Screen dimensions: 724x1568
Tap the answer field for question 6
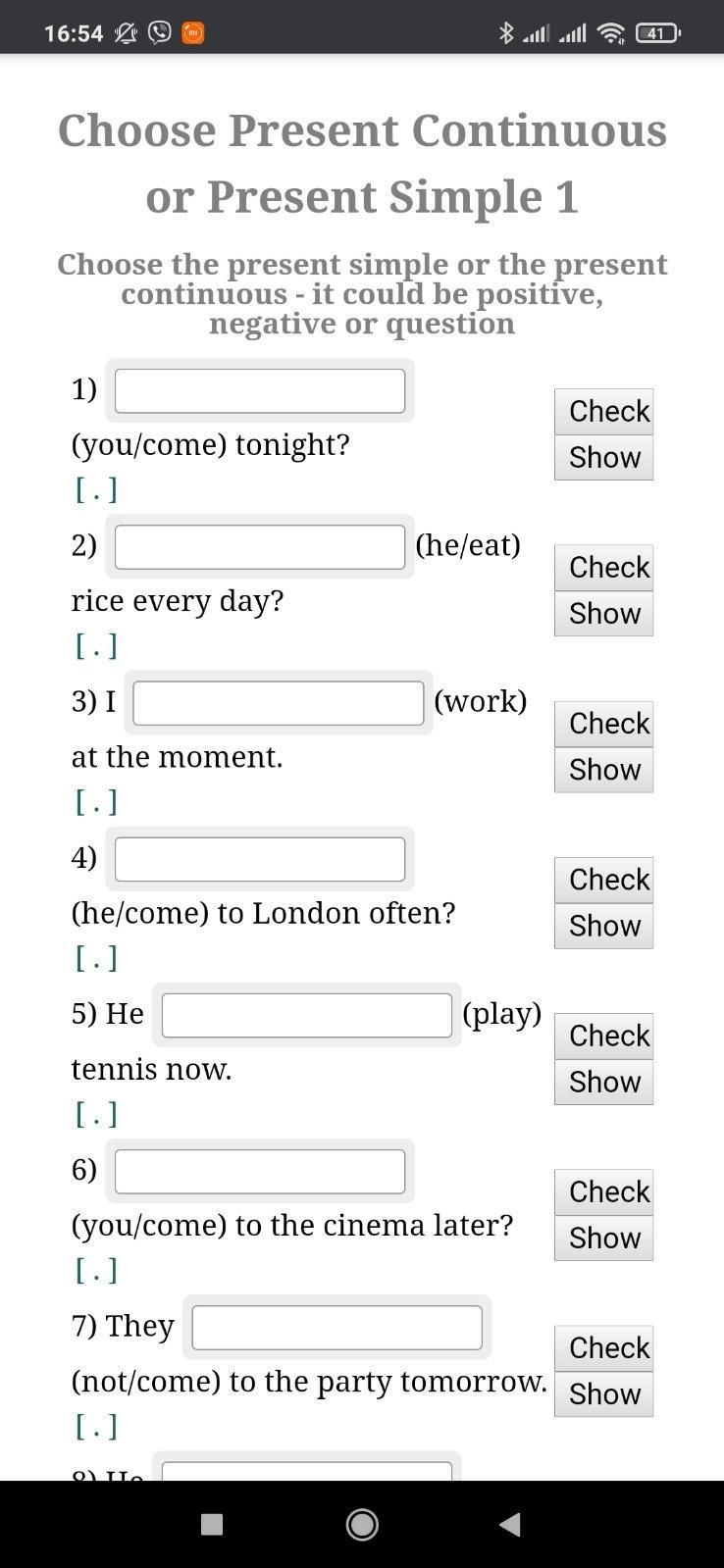[260, 1171]
